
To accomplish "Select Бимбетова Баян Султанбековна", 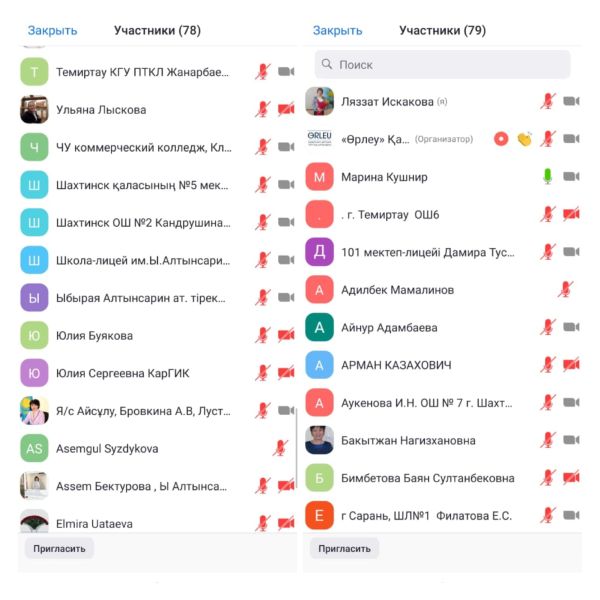I will point(427,478).
